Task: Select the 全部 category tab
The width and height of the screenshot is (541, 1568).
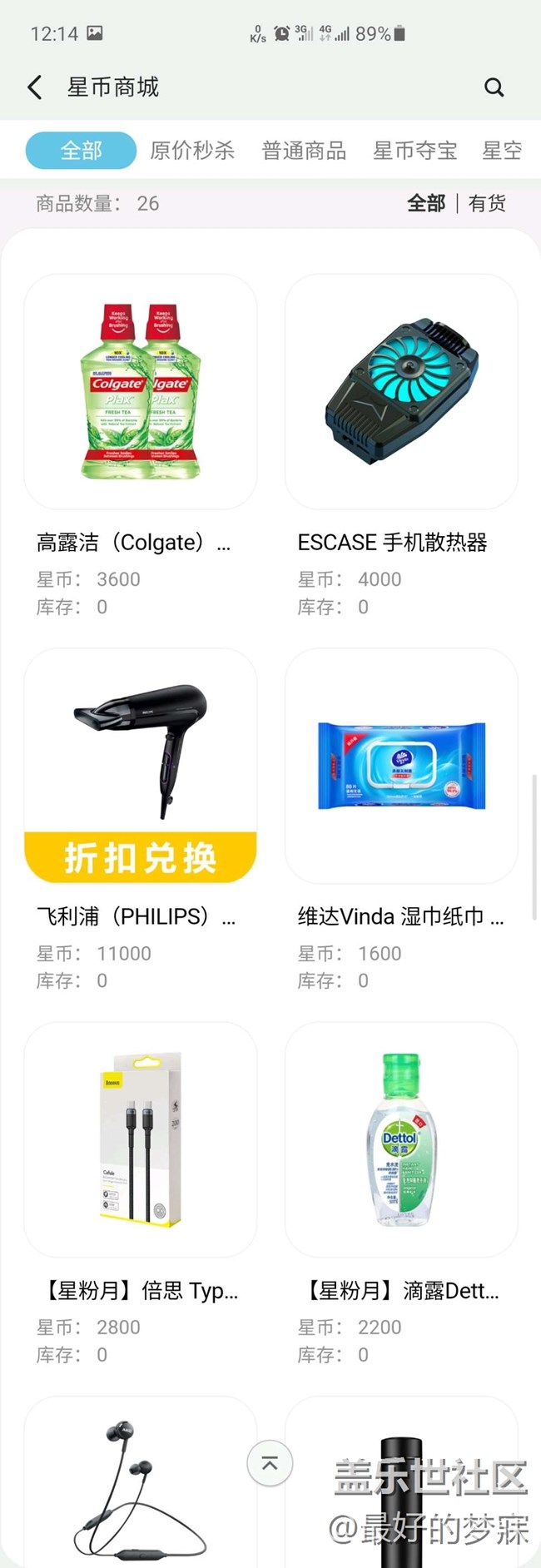Action: point(81,151)
